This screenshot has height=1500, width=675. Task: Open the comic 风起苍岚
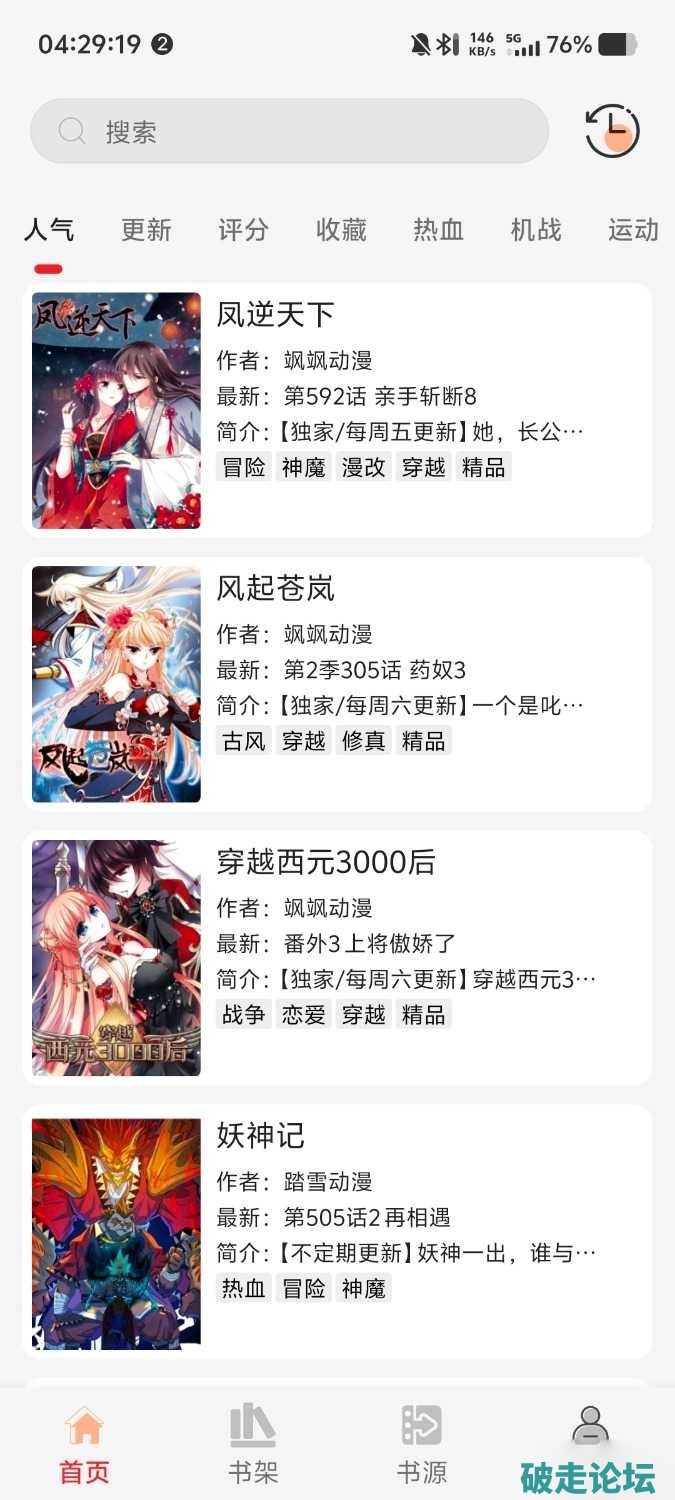pyautogui.click(x=337, y=684)
